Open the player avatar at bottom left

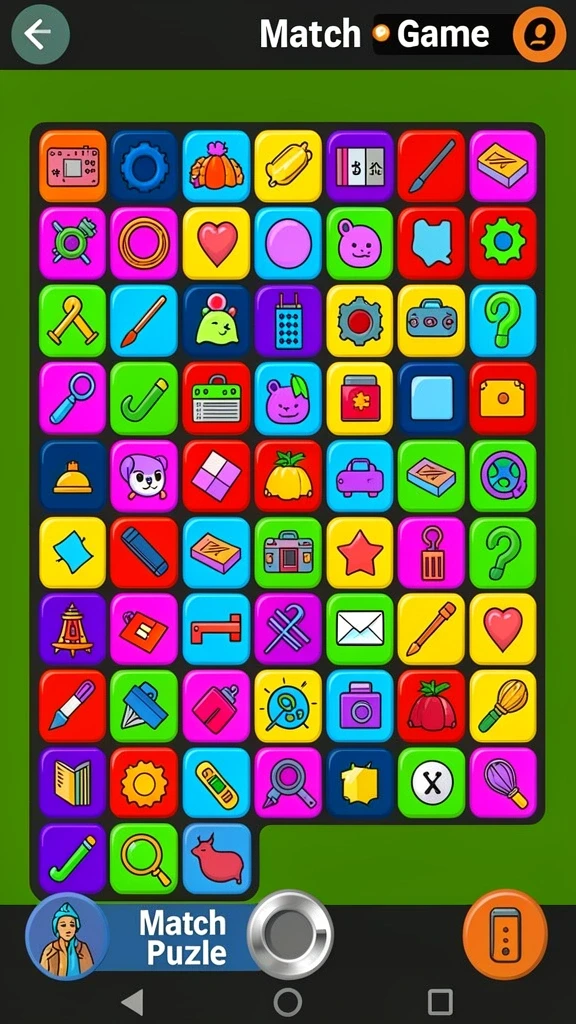[67, 936]
